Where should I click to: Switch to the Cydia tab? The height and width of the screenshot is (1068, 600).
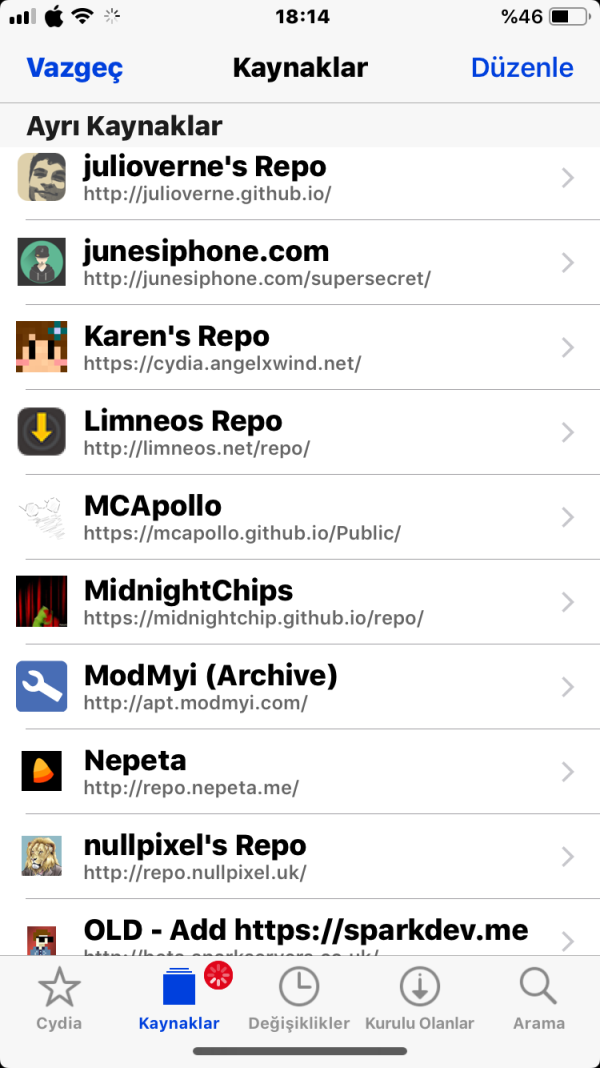coord(59,1000)
